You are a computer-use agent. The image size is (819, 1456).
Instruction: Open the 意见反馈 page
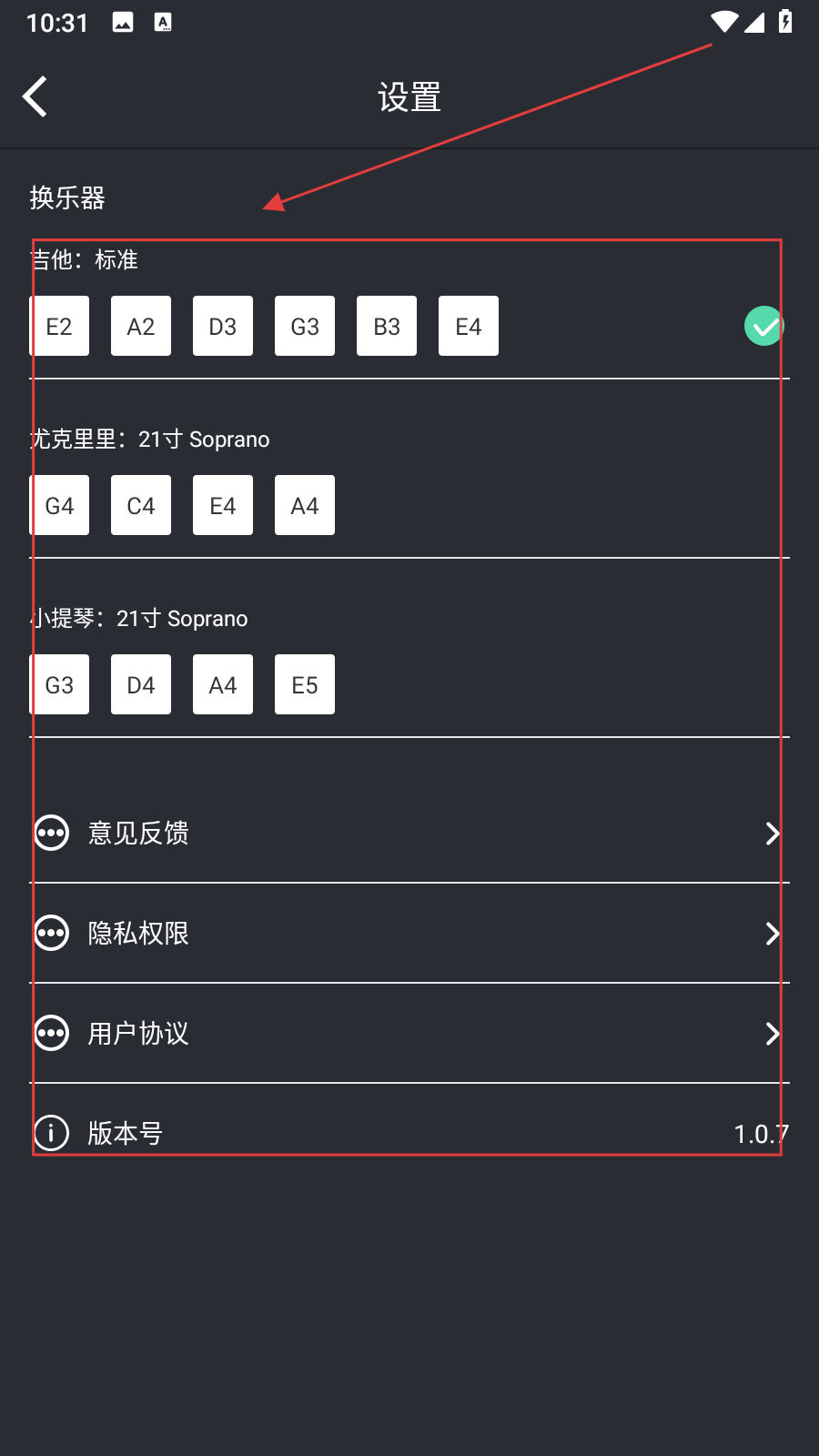point(409,833)
